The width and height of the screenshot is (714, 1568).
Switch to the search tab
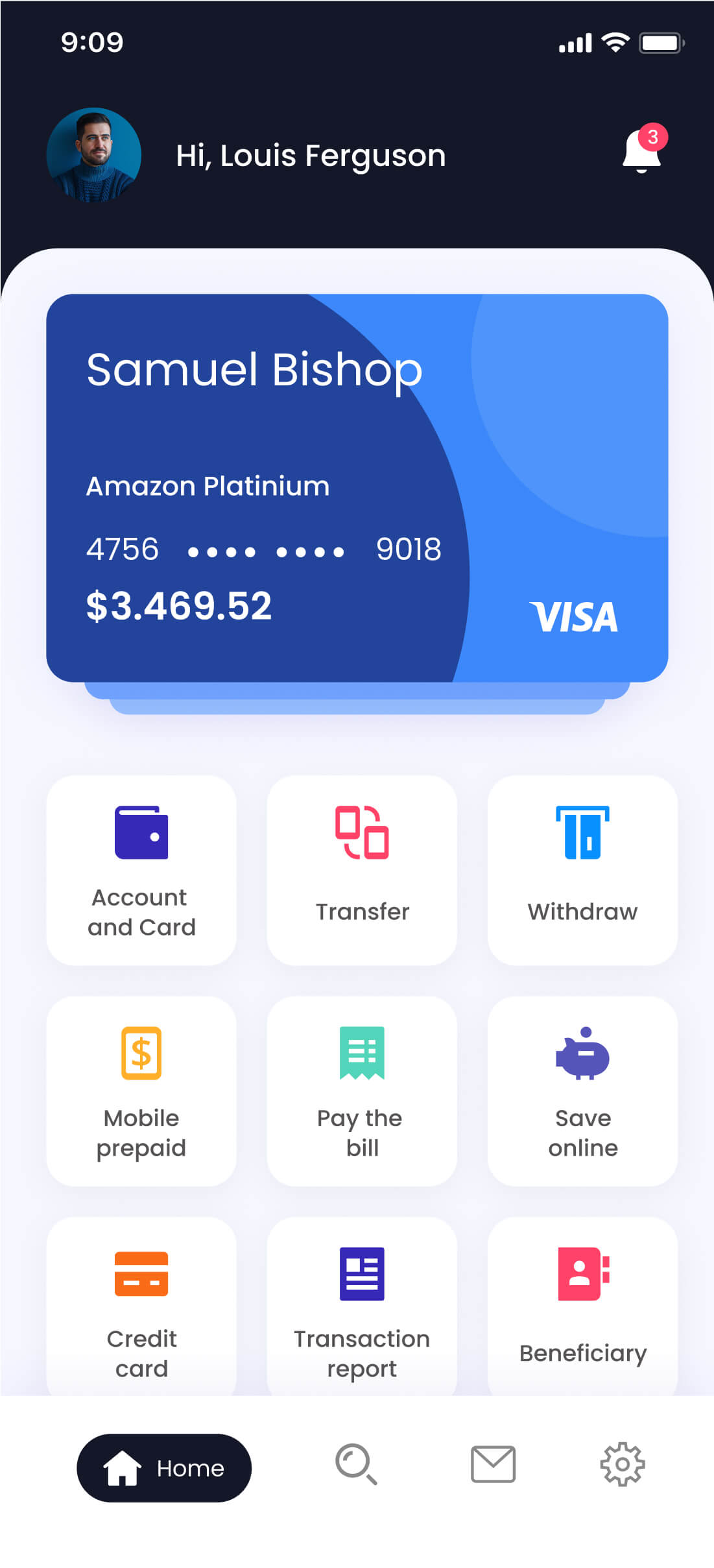click(356, 1464)
